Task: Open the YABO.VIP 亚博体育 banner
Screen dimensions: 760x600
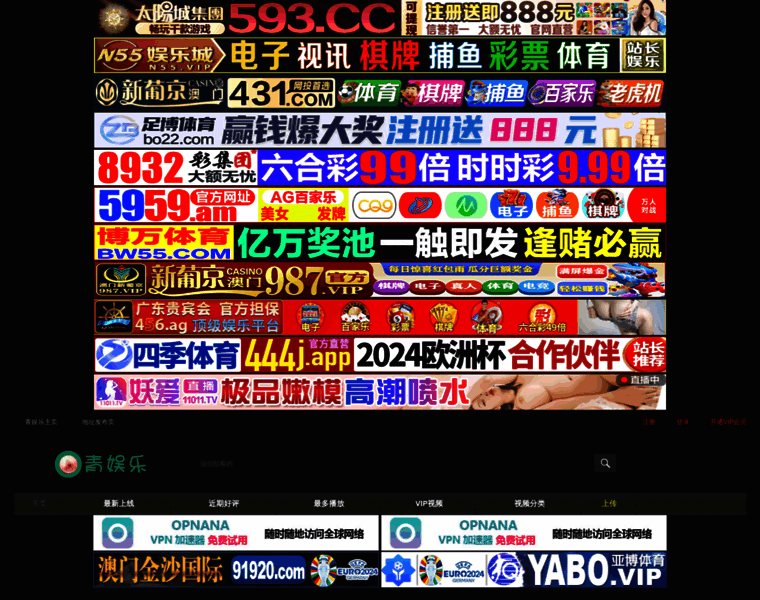Action: click(524, 570)
